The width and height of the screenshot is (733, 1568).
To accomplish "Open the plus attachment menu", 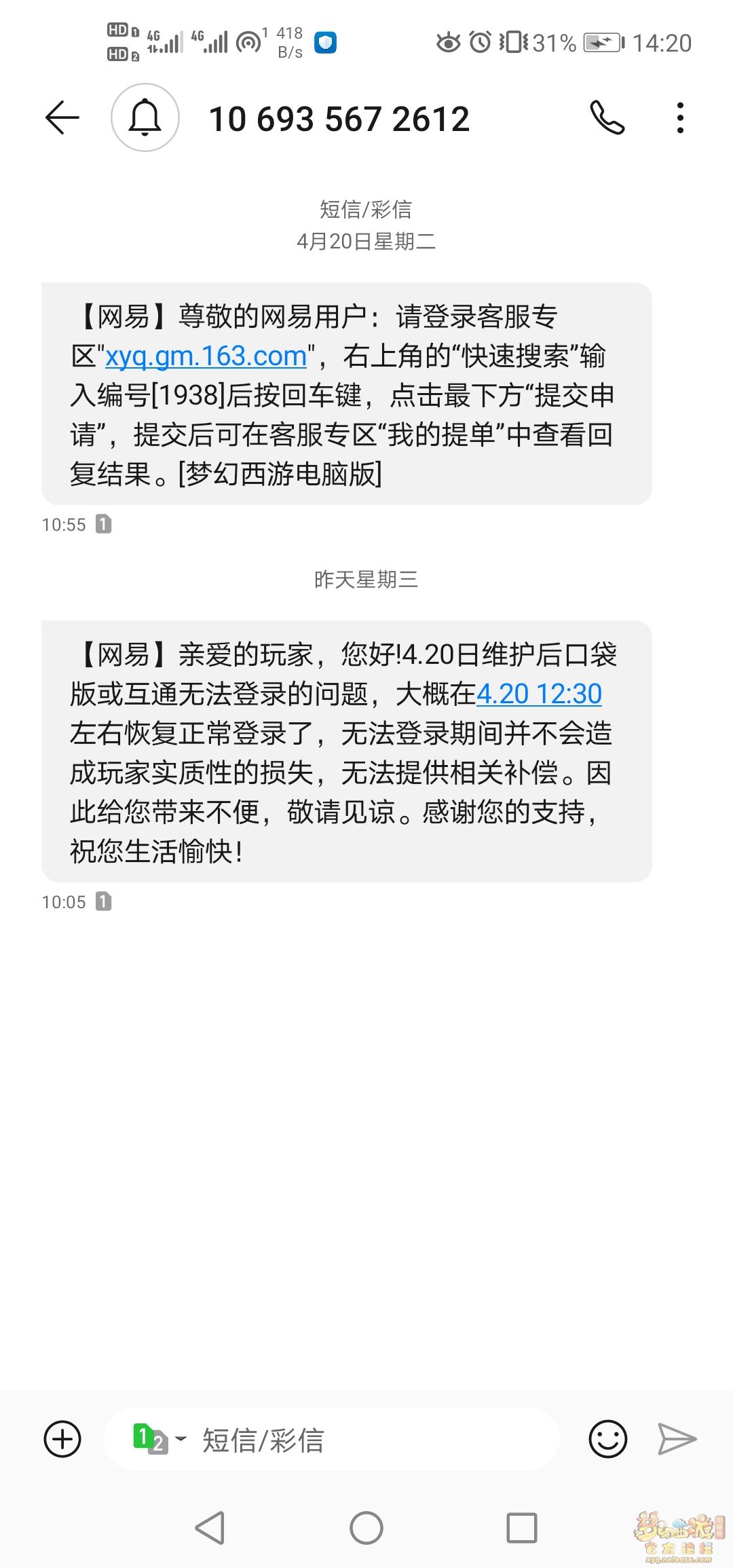I will tap(62, 1439).
